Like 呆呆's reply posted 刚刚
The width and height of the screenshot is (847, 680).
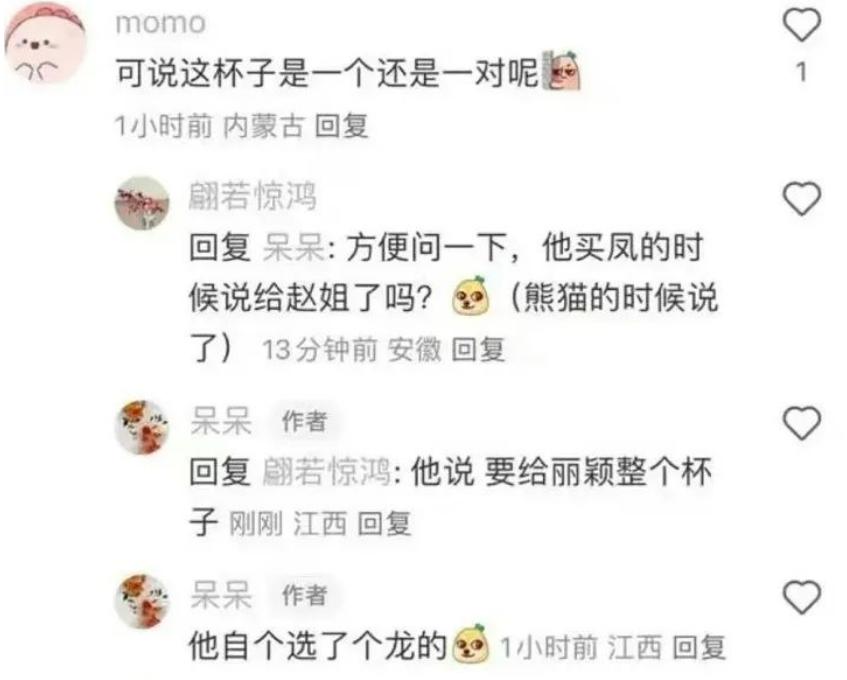point(799,424)
